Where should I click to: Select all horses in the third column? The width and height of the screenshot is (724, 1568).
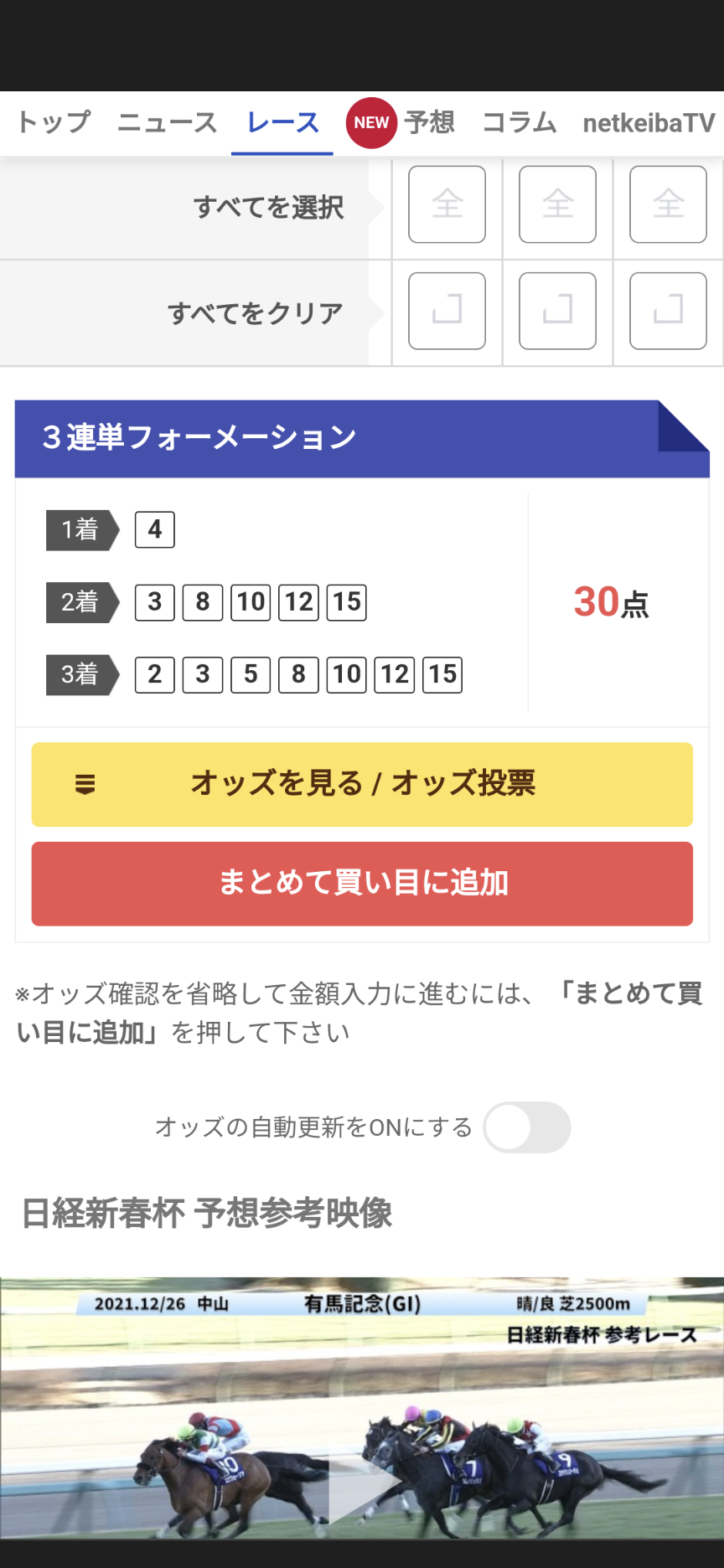[x=668, y=204]
